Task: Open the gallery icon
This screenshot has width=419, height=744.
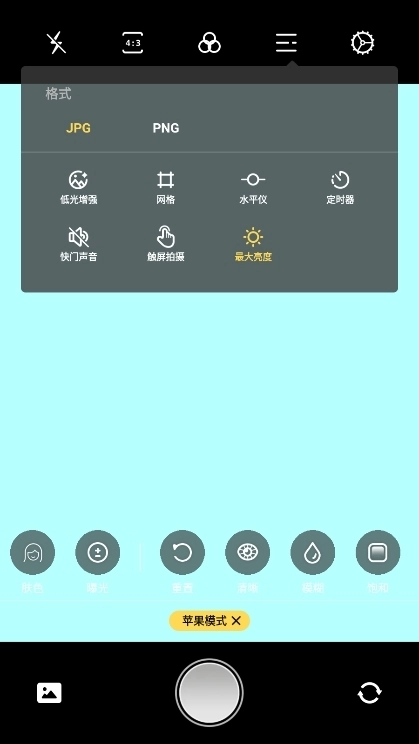Action: point(49,693)
